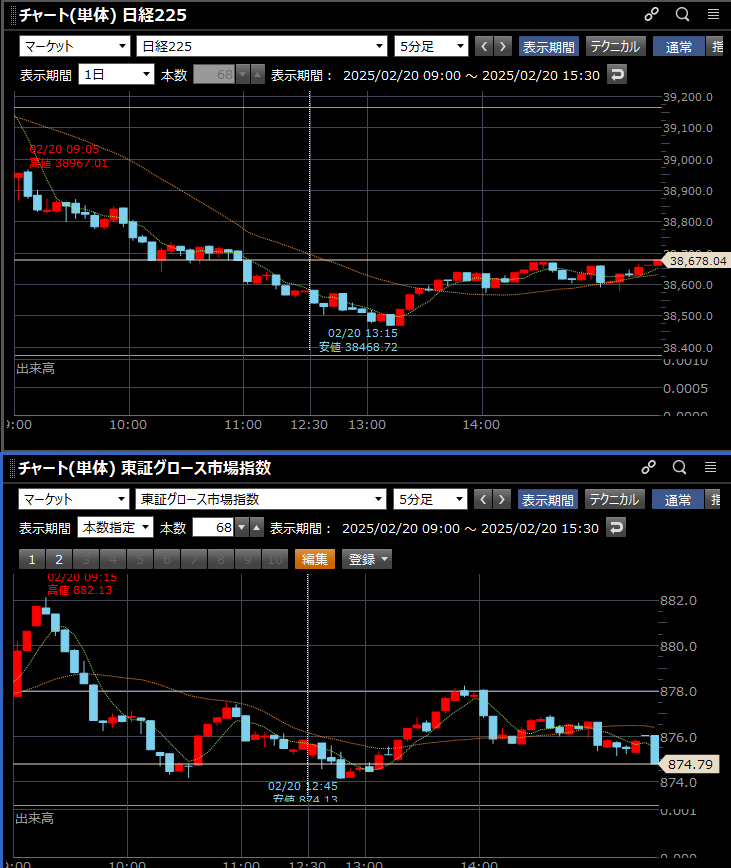Open テクニカル settings in 東証グロース chart

pos(615,499)
